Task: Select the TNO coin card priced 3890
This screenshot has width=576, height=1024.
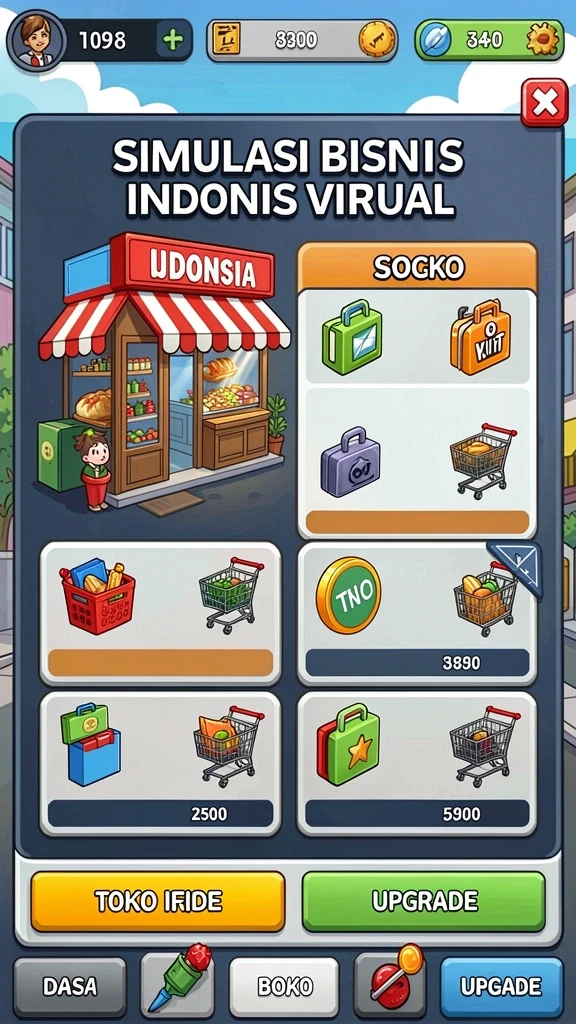Action: pos(417,613)
